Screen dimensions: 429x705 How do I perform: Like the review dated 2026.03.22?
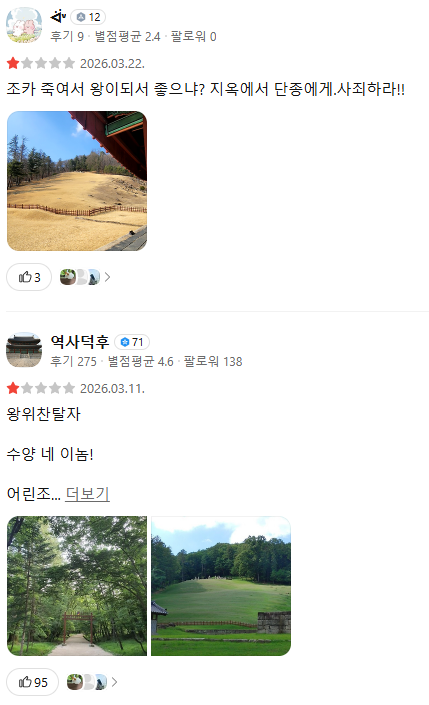click(x=29, y=277)
